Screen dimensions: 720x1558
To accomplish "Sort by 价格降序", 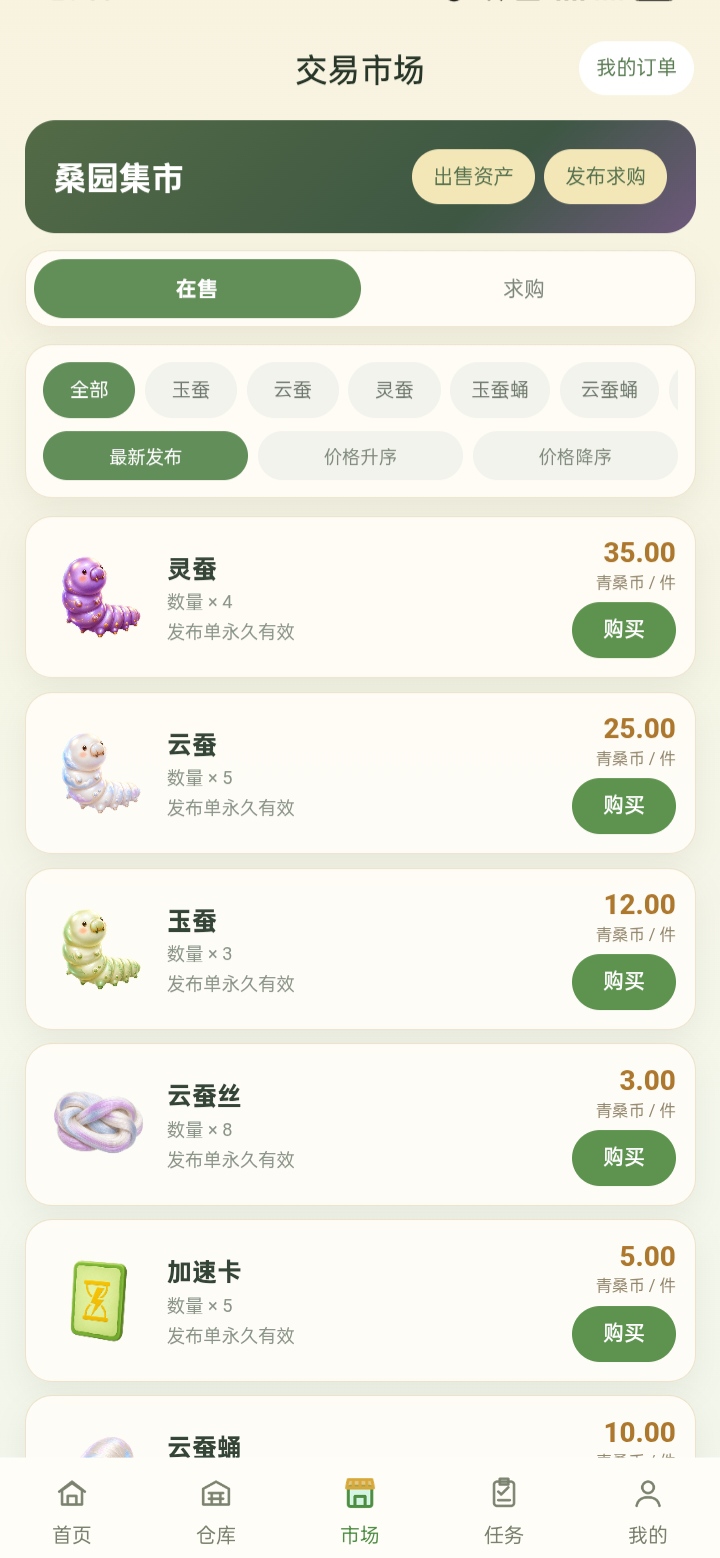I will coord(575,456).
